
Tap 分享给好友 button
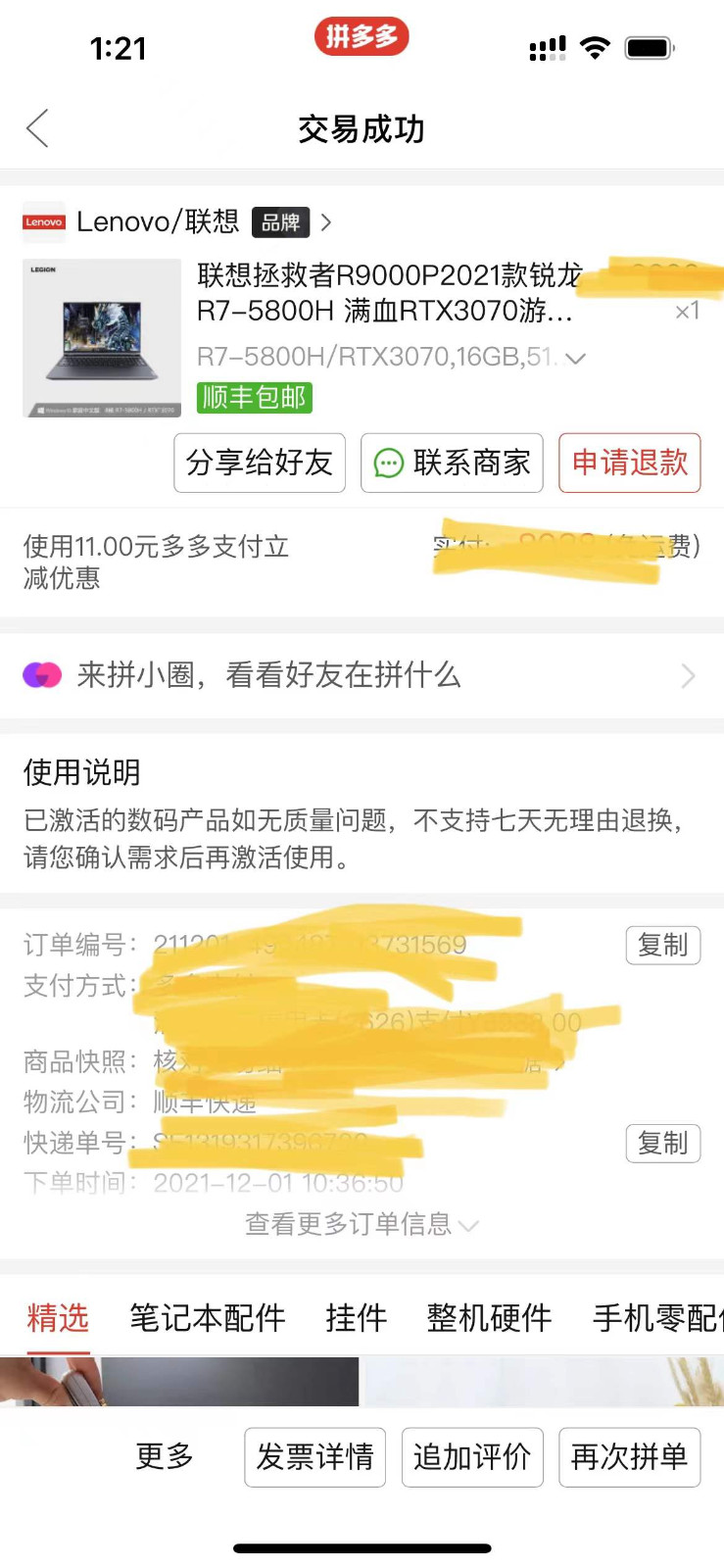[x=260, y=463]
